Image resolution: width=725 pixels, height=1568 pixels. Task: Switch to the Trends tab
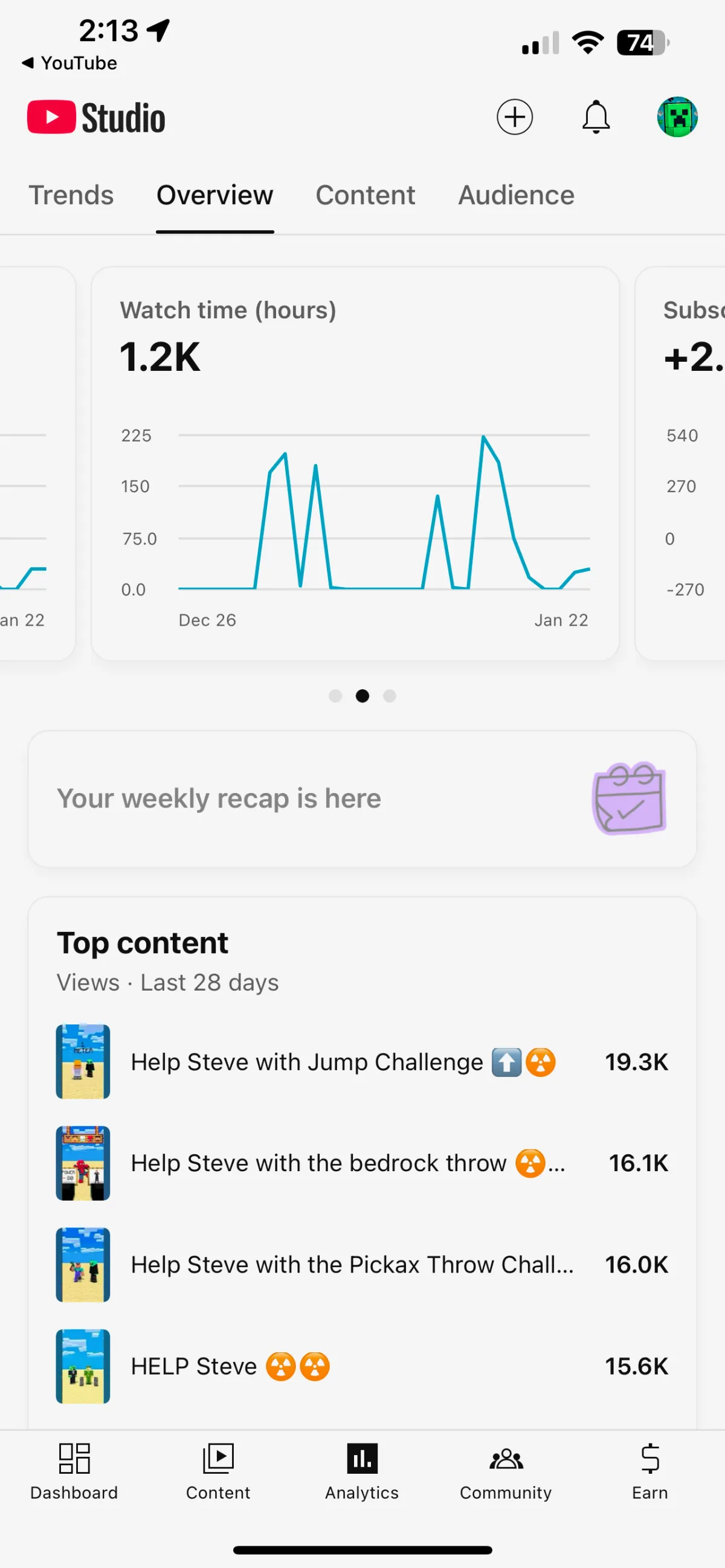pyautogui.click(x=71, y=195)
